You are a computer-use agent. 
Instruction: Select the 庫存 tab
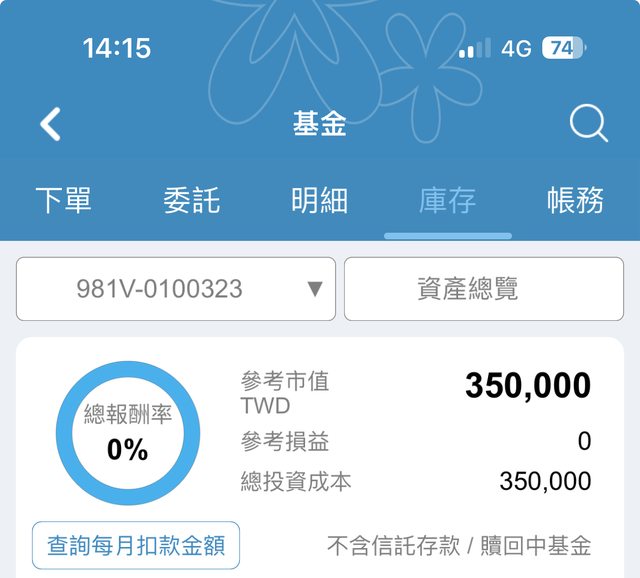447,200
